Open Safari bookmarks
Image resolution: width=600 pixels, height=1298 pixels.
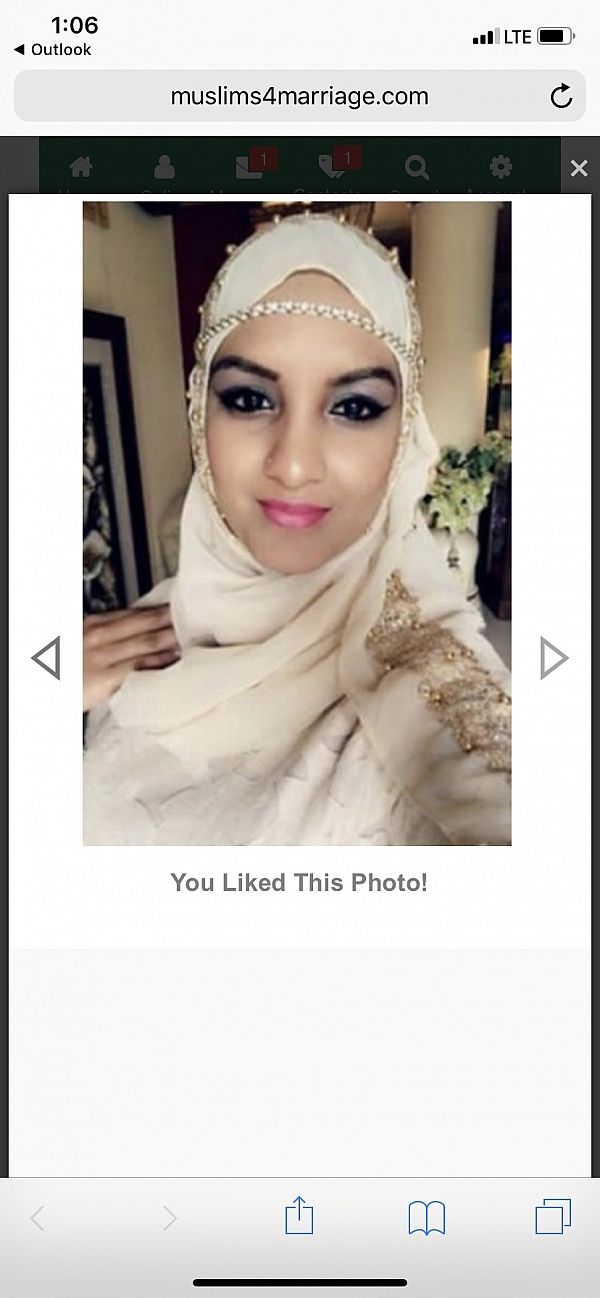[x=427, y=1217]
